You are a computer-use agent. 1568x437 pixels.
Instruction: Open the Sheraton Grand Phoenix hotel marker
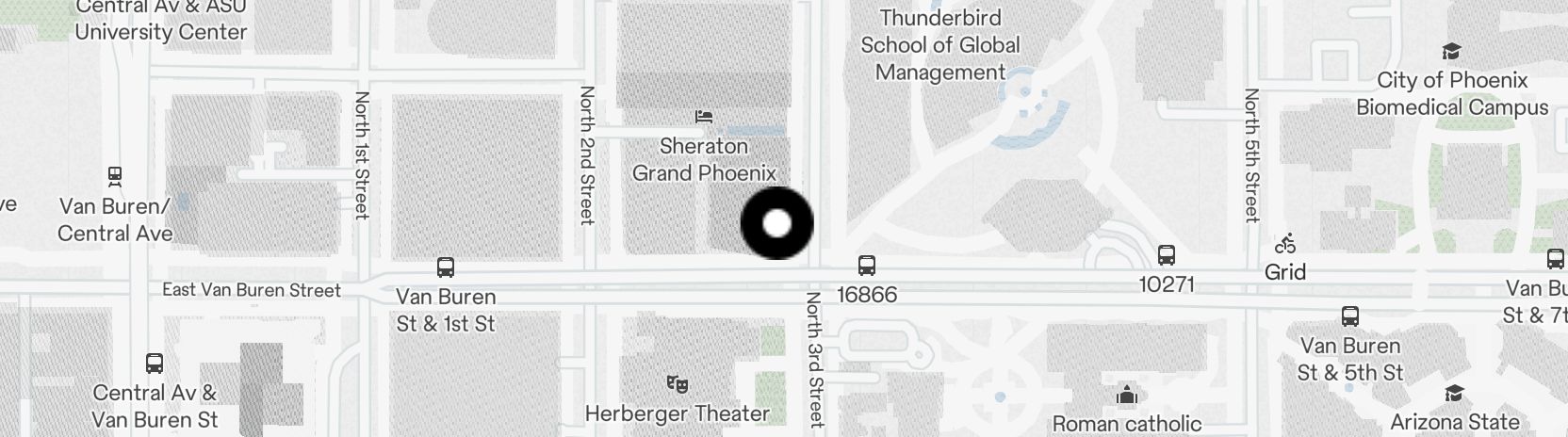[x=704, y=118]
